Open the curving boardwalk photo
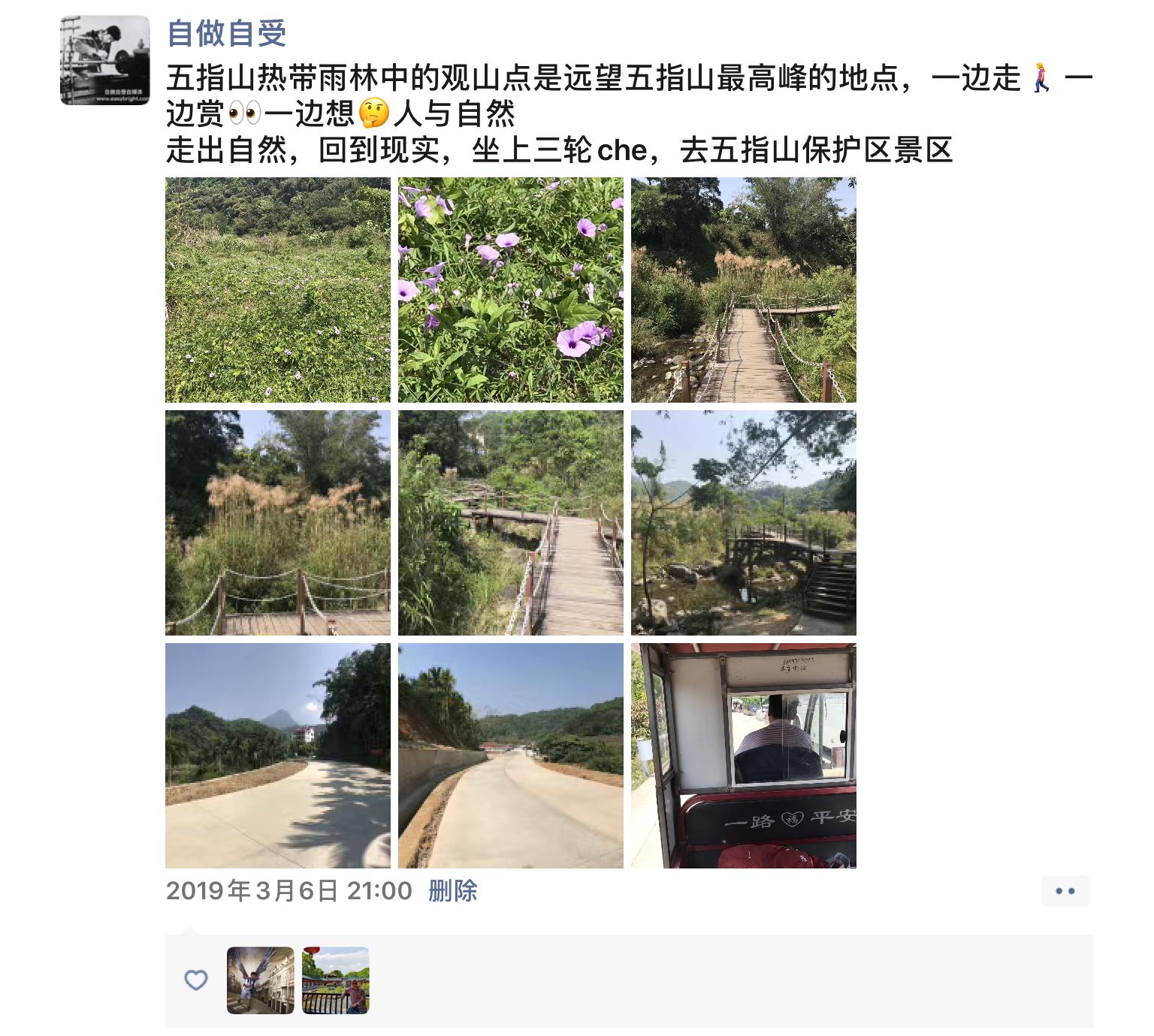 pos(511,523)
